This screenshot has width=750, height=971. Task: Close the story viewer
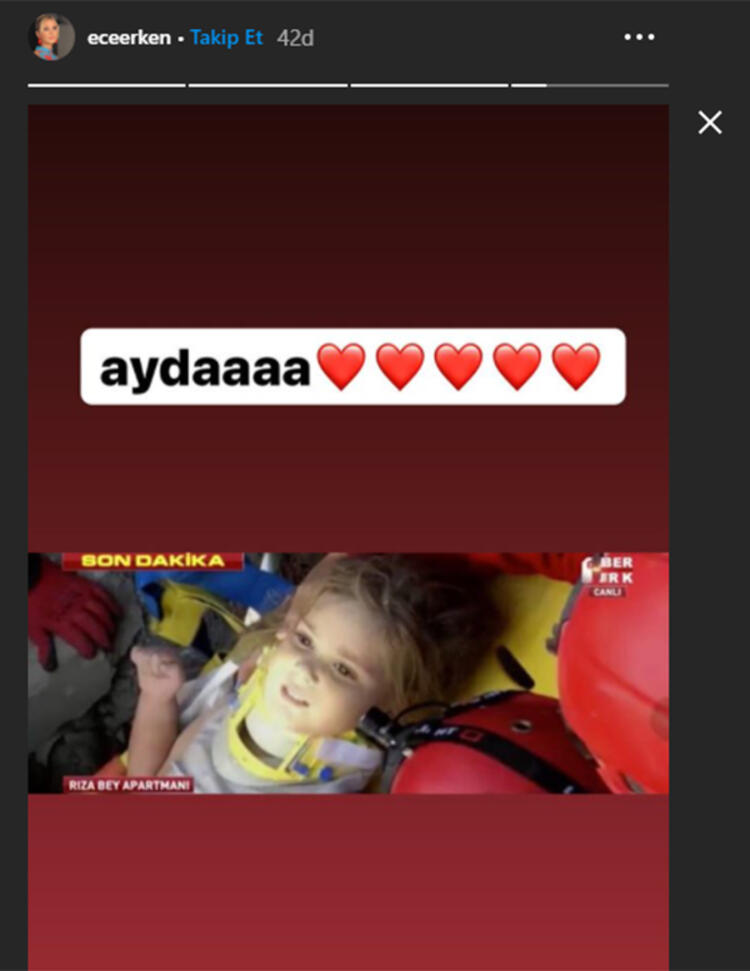[x=710, y=122]
